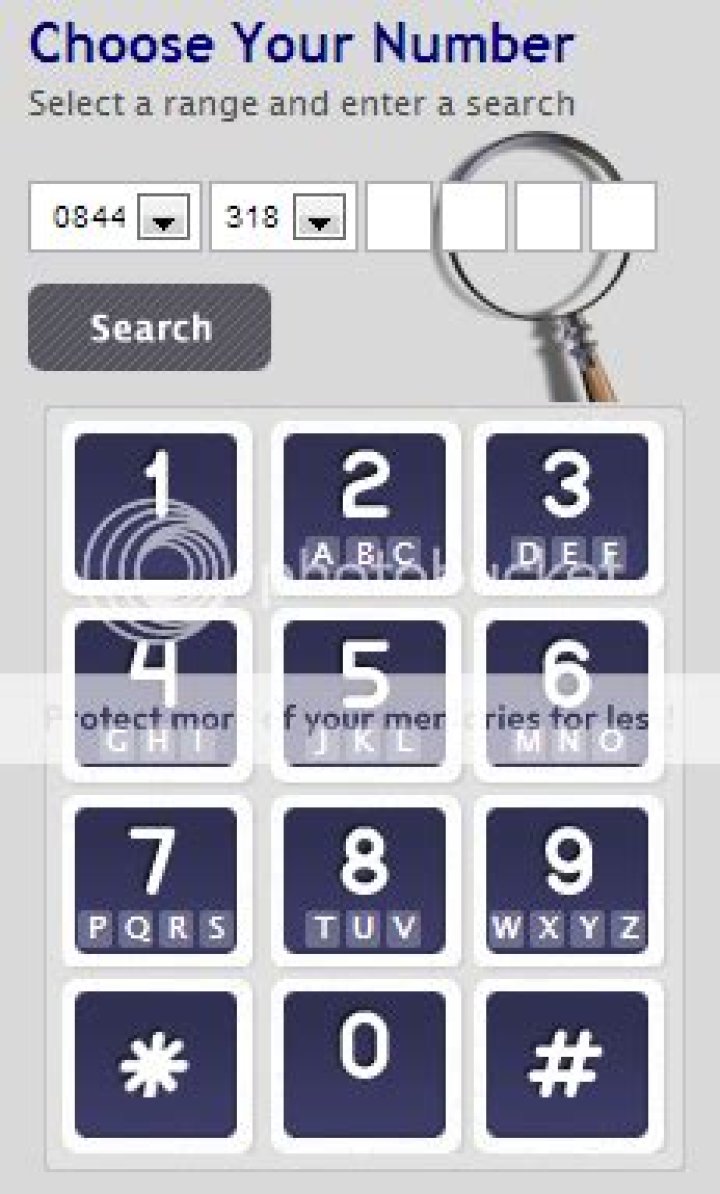Hit the 5 JKL key
The image size is (720, 1194).
[x=365, y=694]
